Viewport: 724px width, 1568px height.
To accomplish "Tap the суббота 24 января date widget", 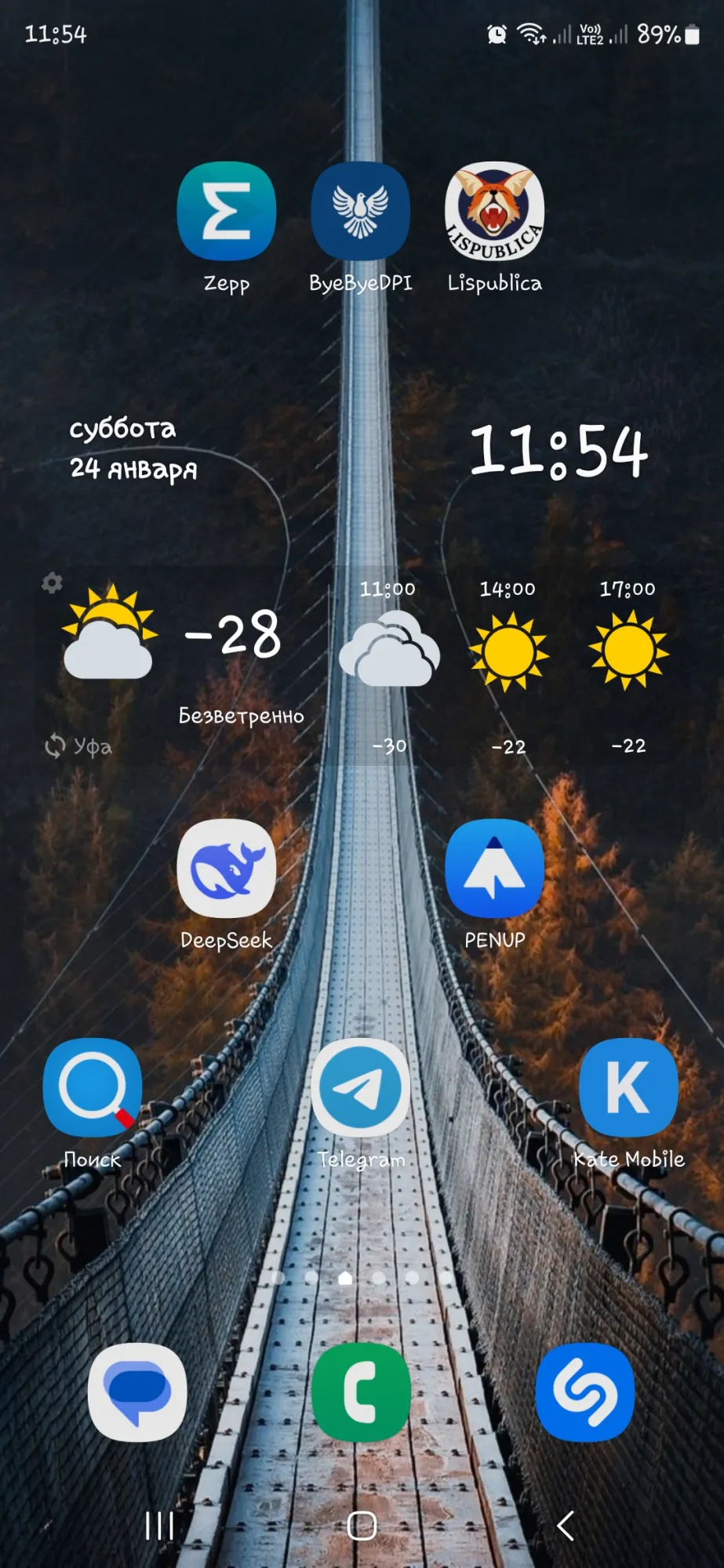I will tap(133, 448).
